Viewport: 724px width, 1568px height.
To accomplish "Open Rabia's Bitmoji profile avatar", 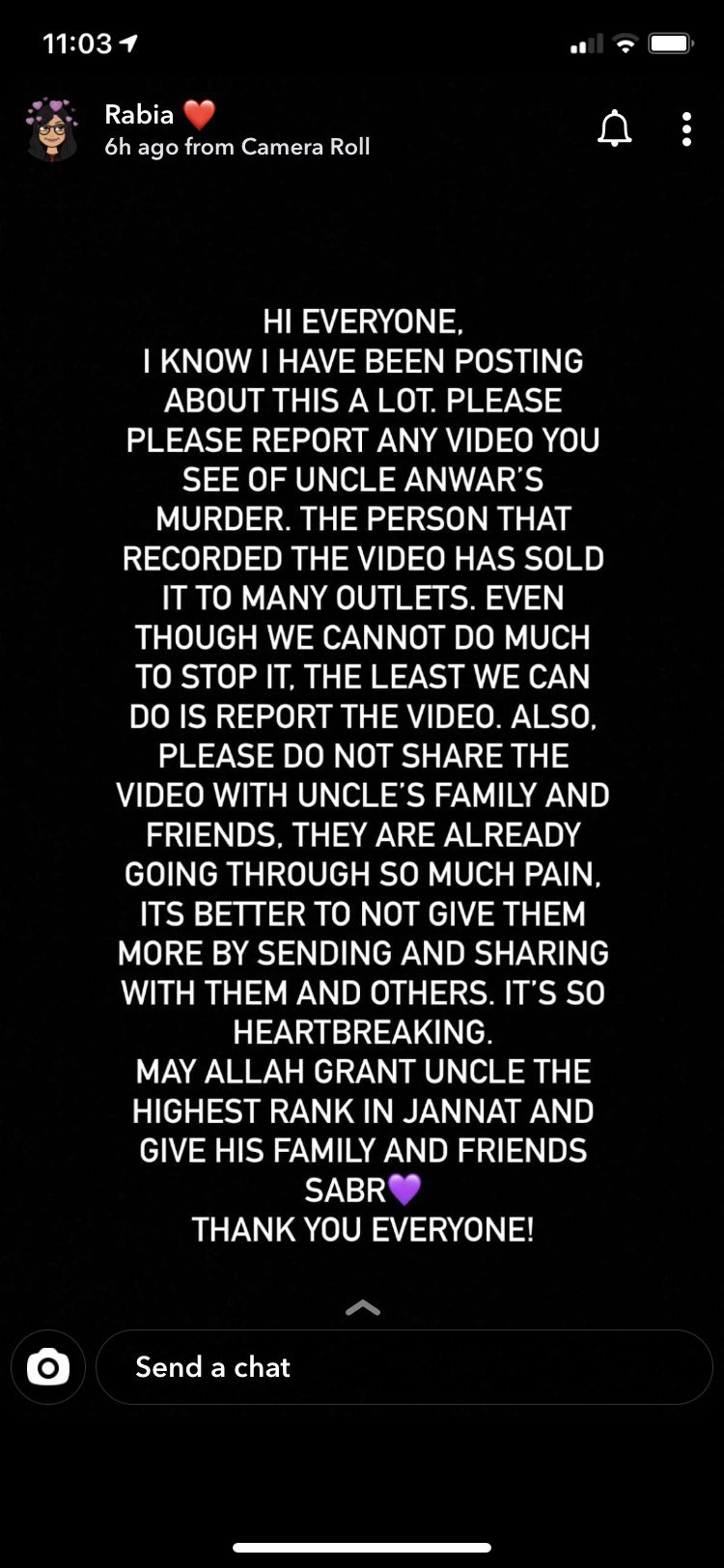I will click(51, 128).
